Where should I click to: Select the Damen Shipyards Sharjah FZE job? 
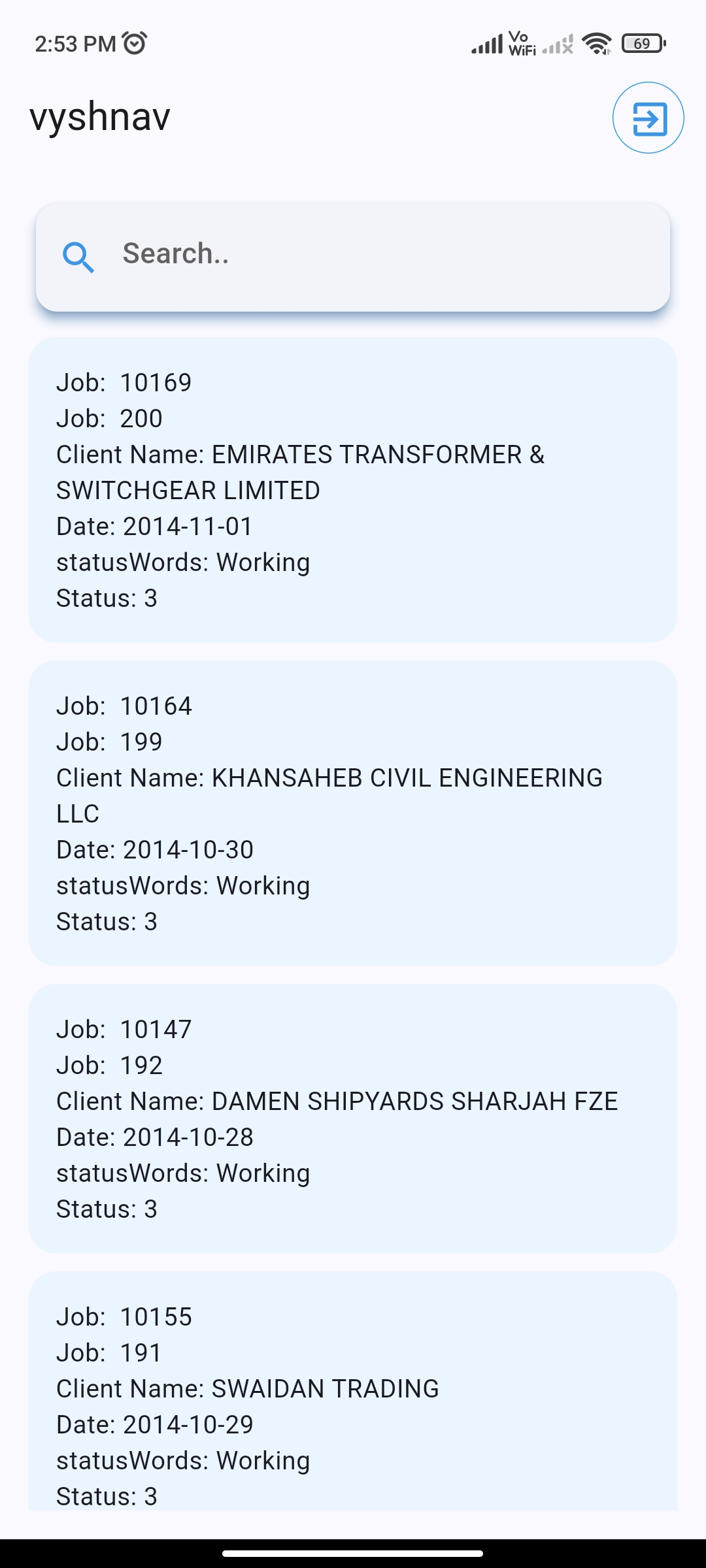tap(353, 1119)
